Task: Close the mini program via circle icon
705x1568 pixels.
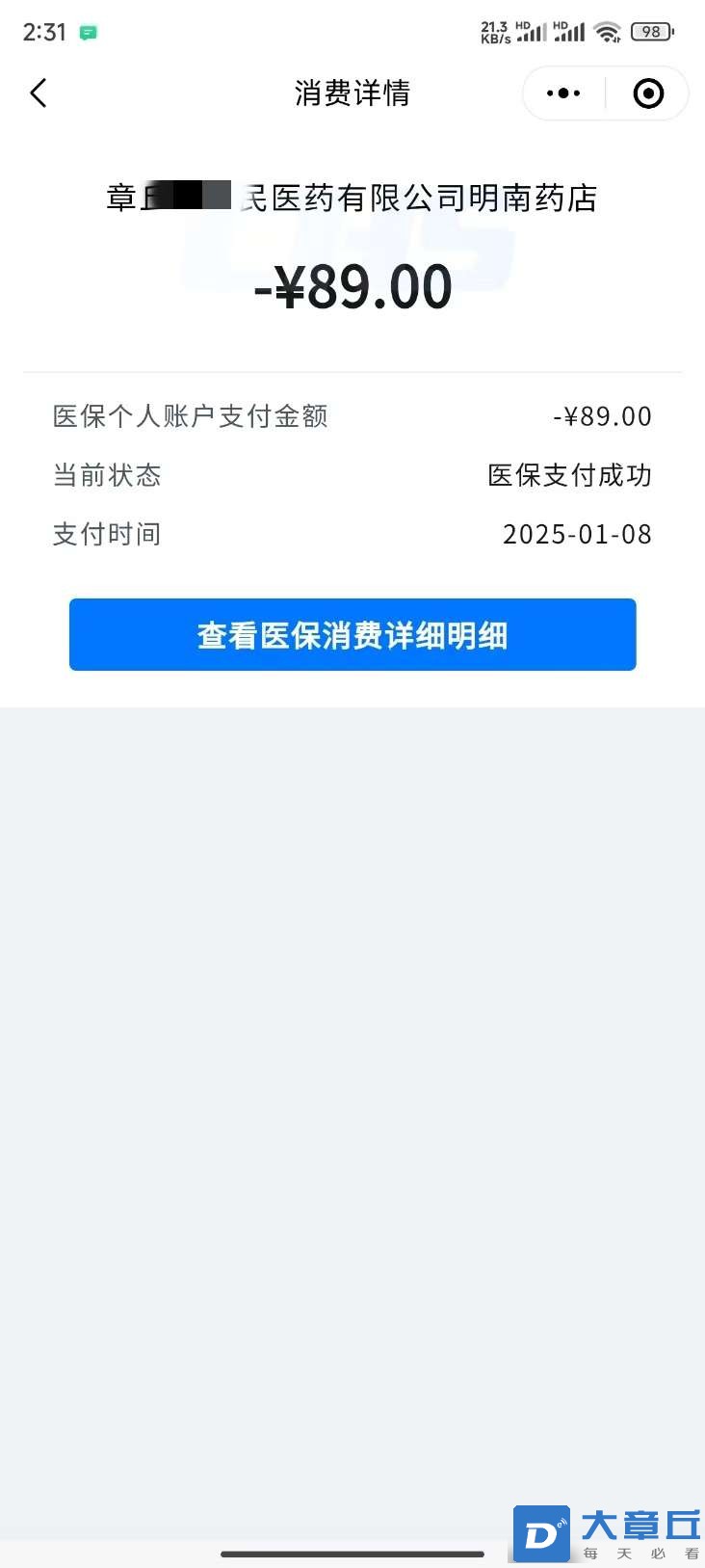Action: coord(648,93)
